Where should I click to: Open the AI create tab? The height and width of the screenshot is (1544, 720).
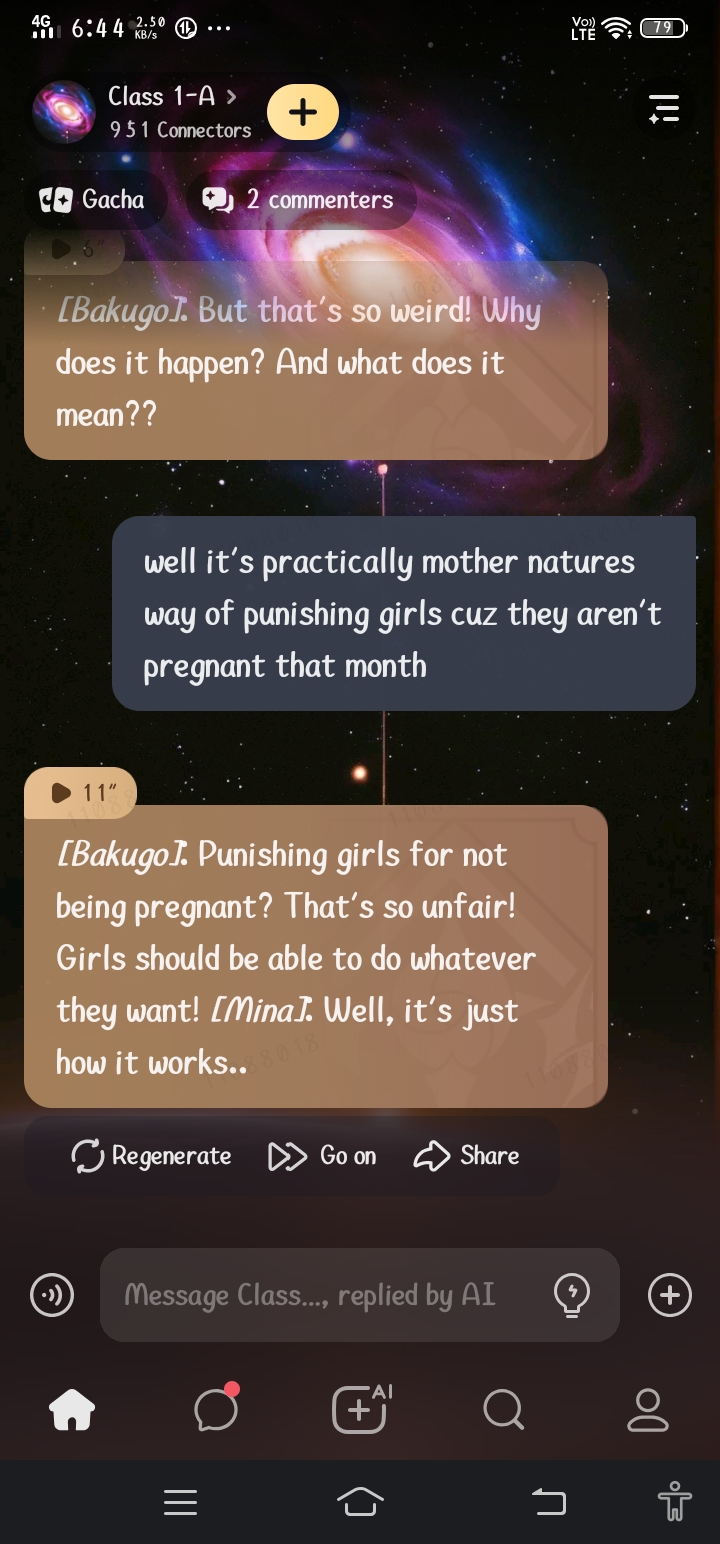pos(360,1410)
